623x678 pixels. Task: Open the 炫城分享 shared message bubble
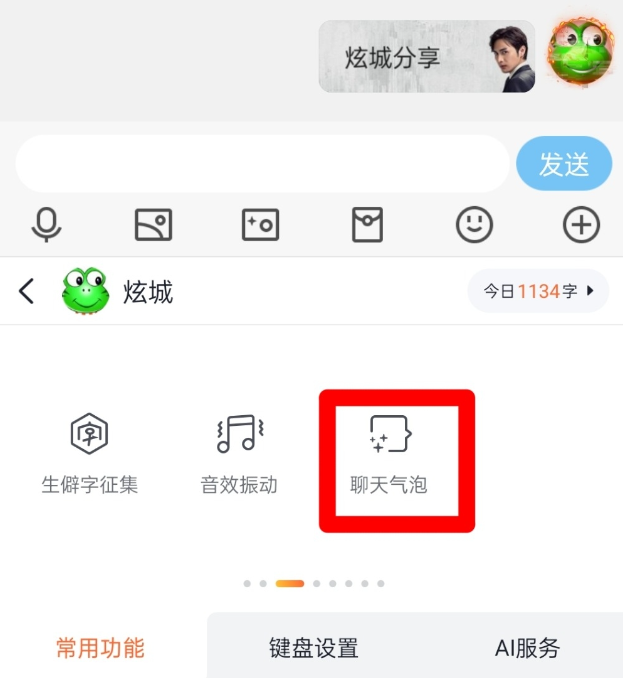point(426,57)
